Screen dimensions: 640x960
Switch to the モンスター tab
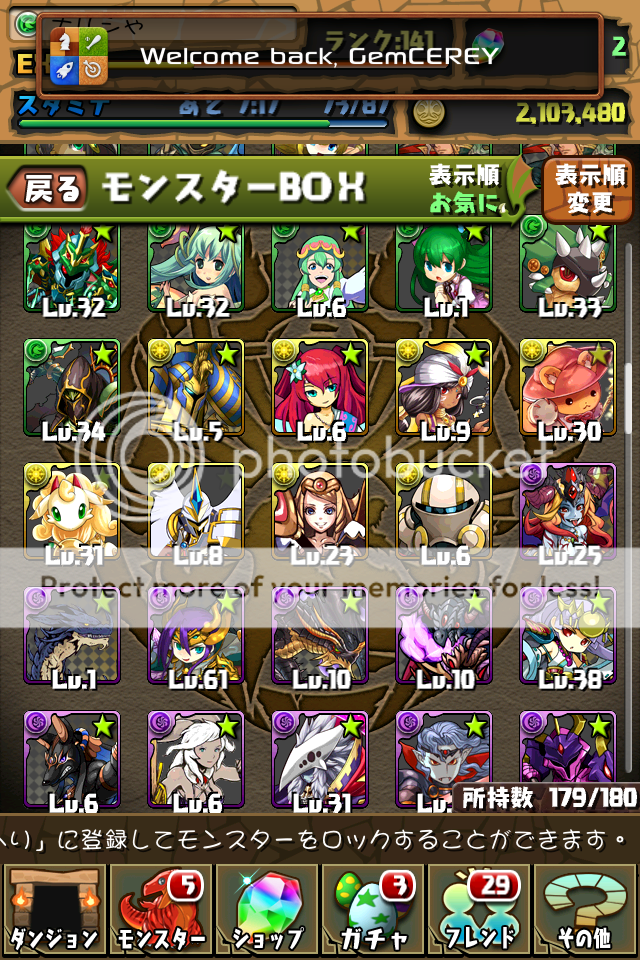point(160,911)
